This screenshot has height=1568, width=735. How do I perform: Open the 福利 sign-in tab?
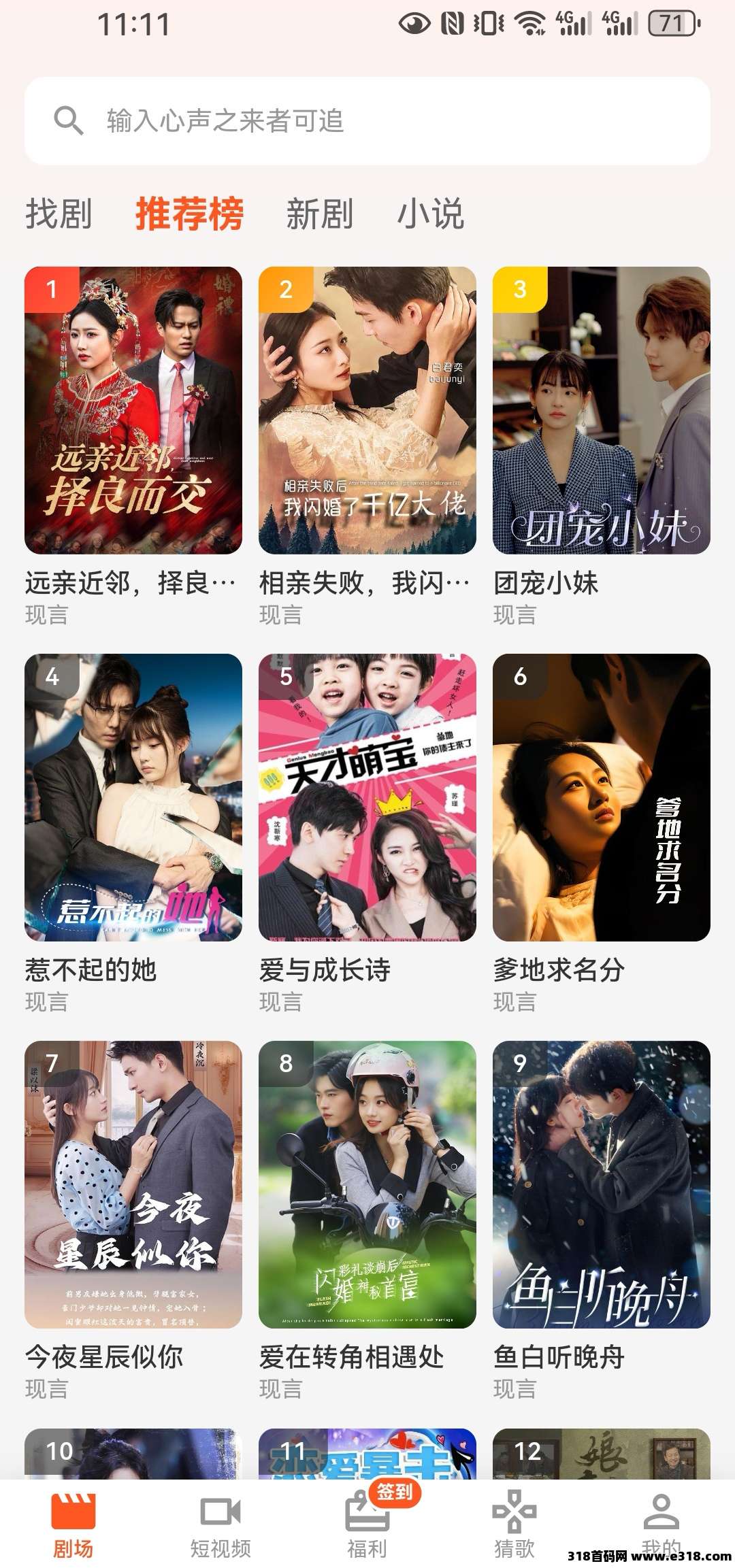(x=367, y=1524)
